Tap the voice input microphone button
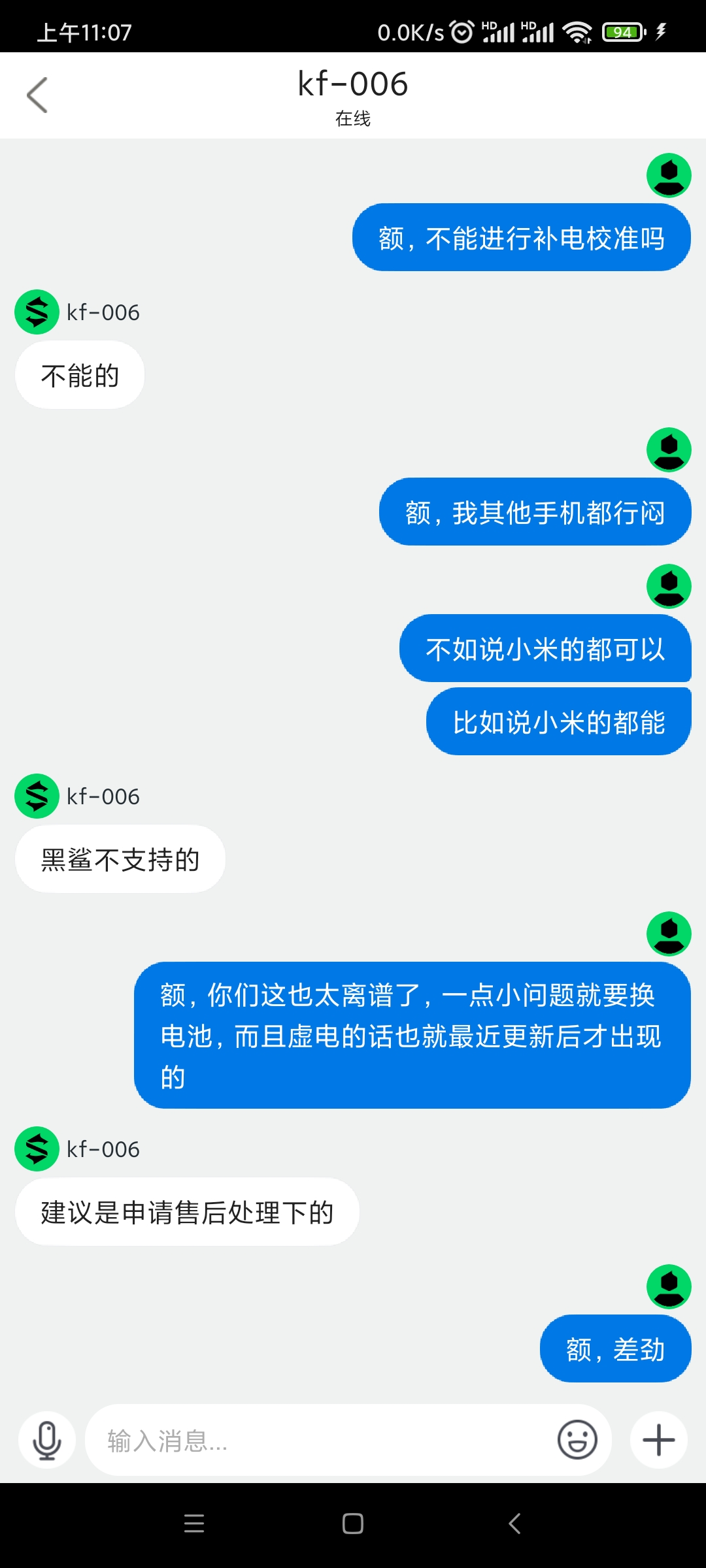 click(x=47, y=1440)
